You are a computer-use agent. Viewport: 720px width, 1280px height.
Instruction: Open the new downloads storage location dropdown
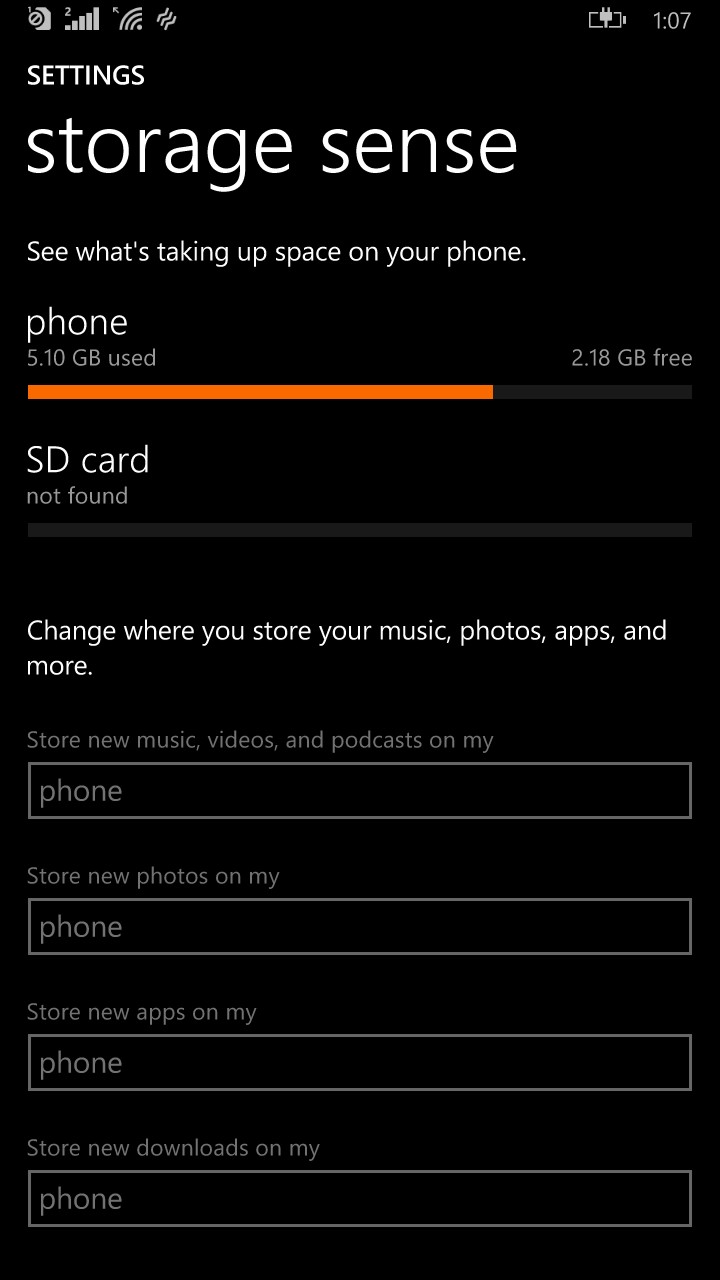click(359, 1199)
